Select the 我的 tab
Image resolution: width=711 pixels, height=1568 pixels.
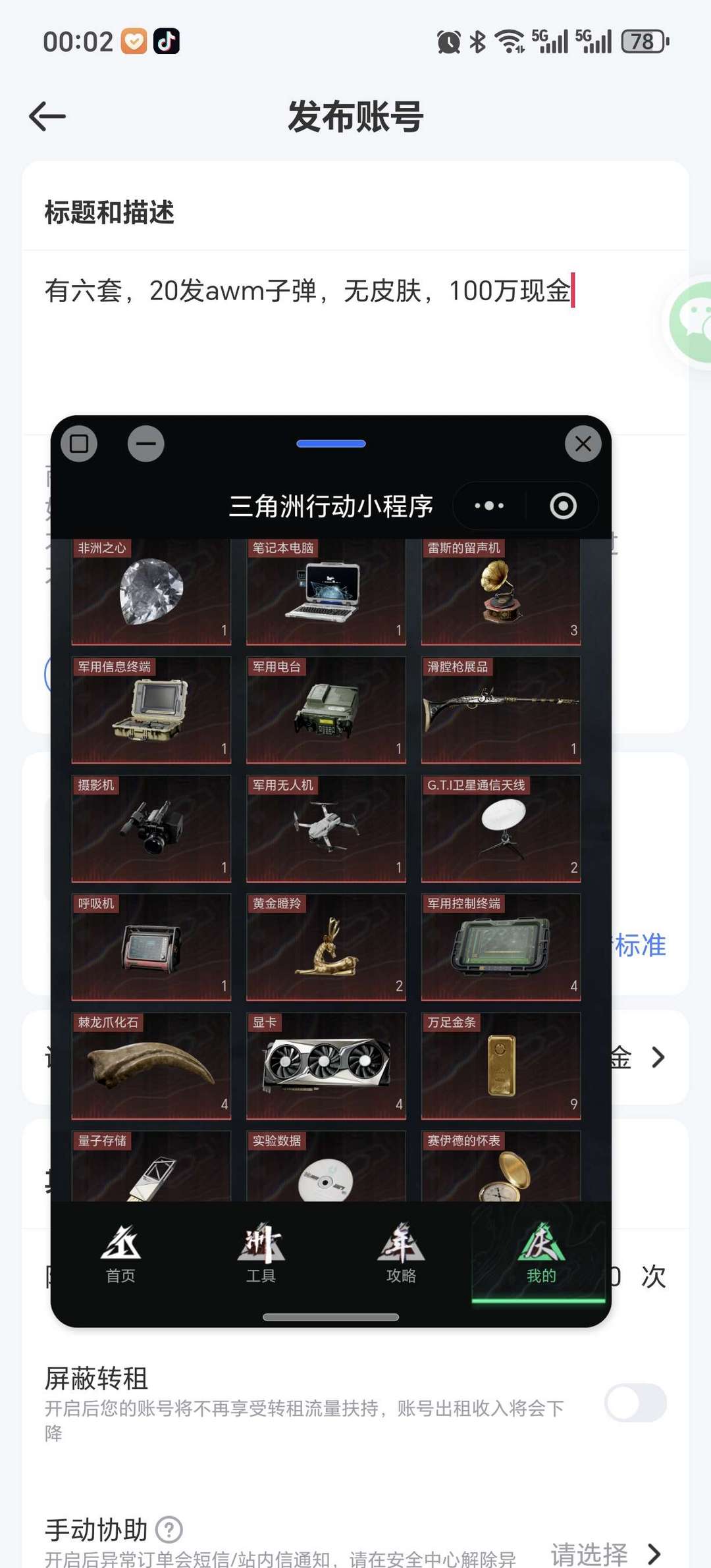click(x=540, y=1254)
